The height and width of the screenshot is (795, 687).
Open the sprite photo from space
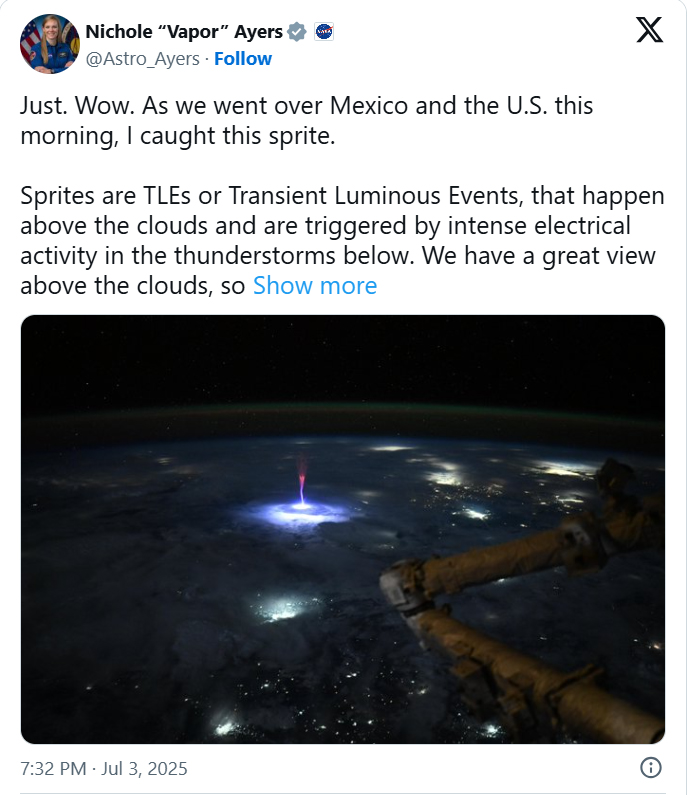[343, 529]
